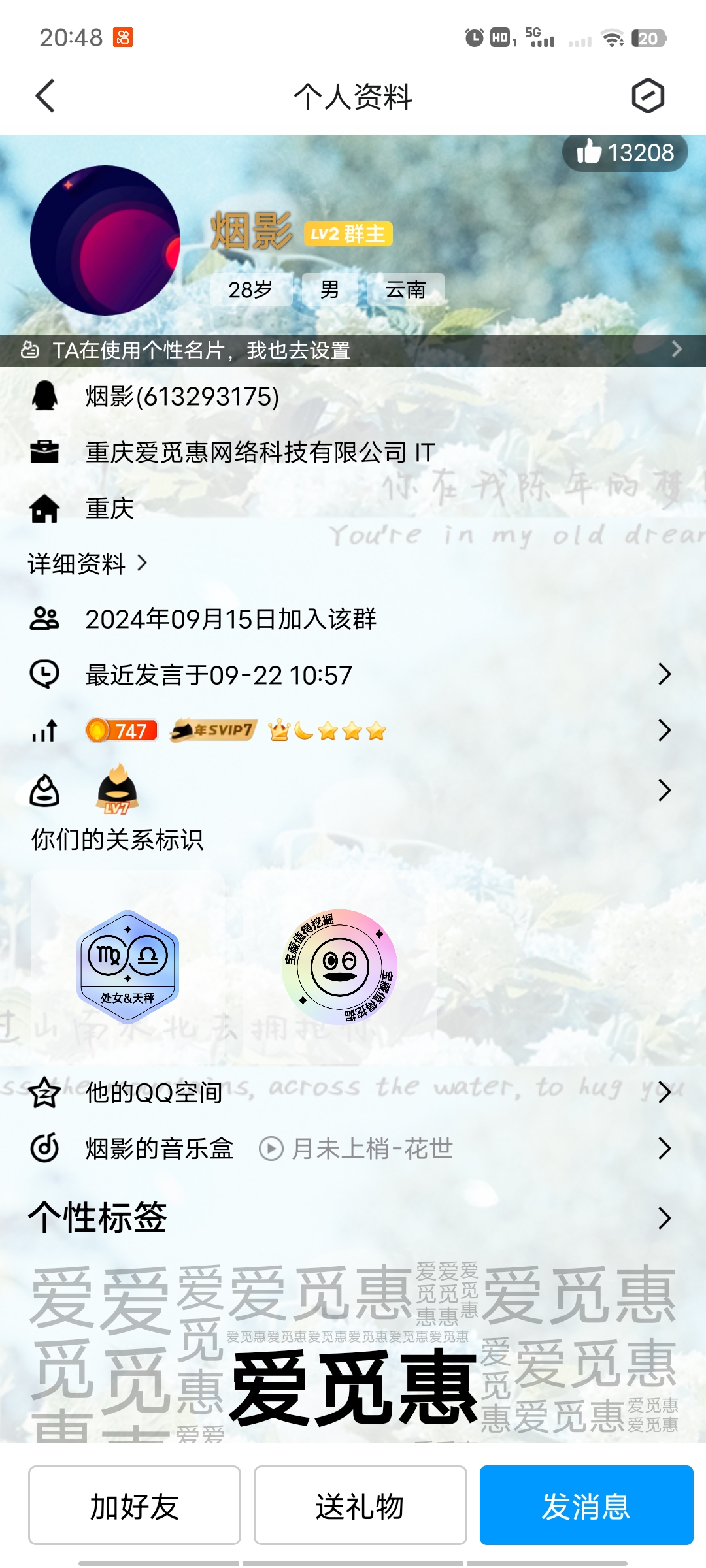The image size is (706, 1568).
Task: Open the LV7 badge row
Action: [x=353, y=790]
